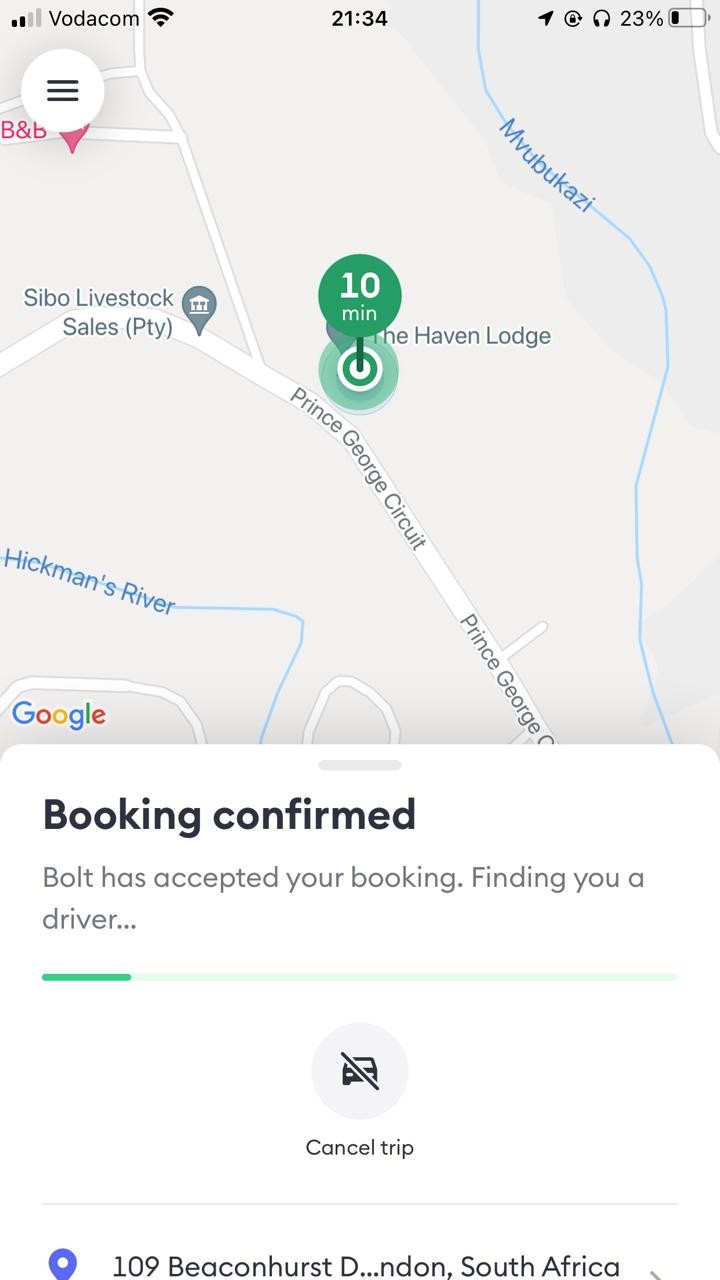
Task: Open the 109 Beaconhurst destination row
Action: [360, 1260]
